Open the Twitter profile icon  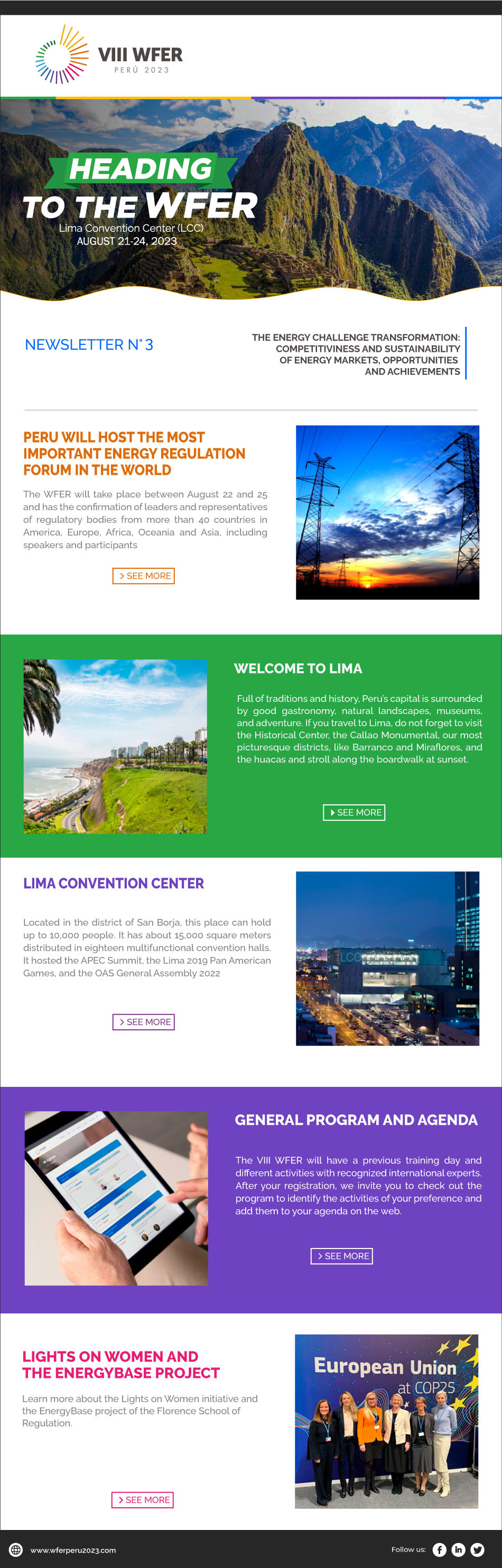[478, 1549]
